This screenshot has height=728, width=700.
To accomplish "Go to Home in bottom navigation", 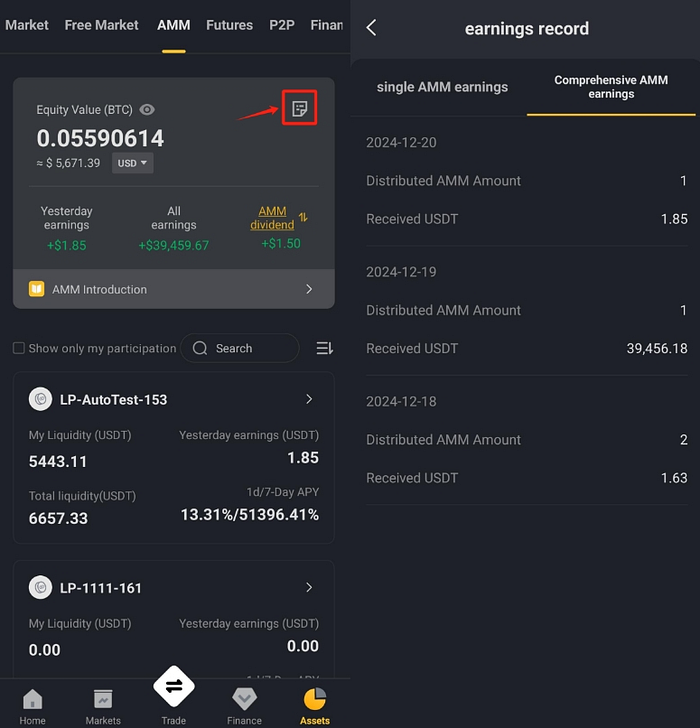I will click(x=33, y=706).
